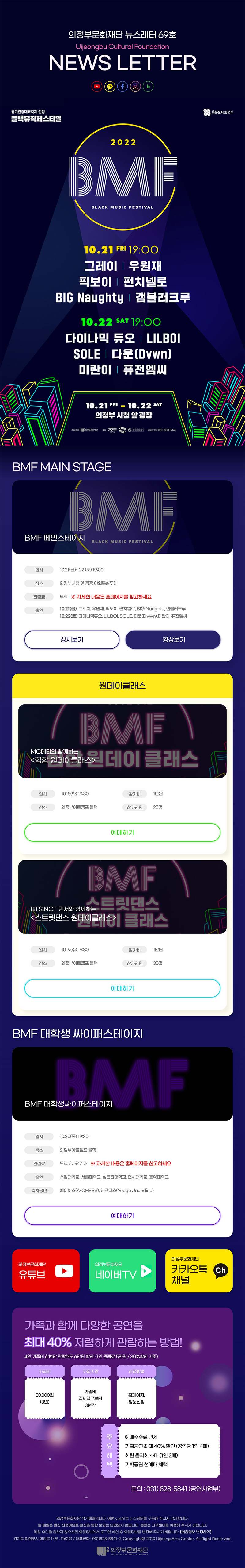245x1568 pixels.
Task: Open the 의정부문화재단 네이버TV banner
Action: click(122, 1271)
